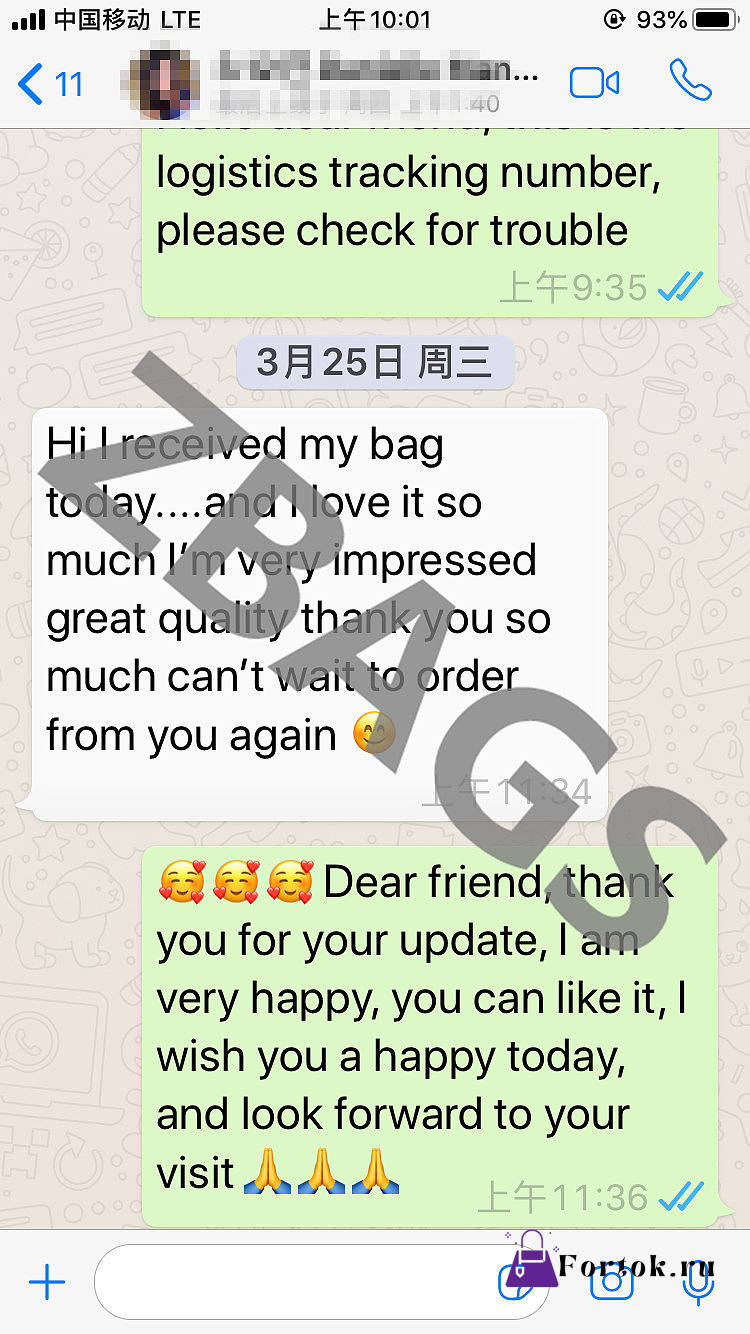Open the contact's profile from the header

339,82
